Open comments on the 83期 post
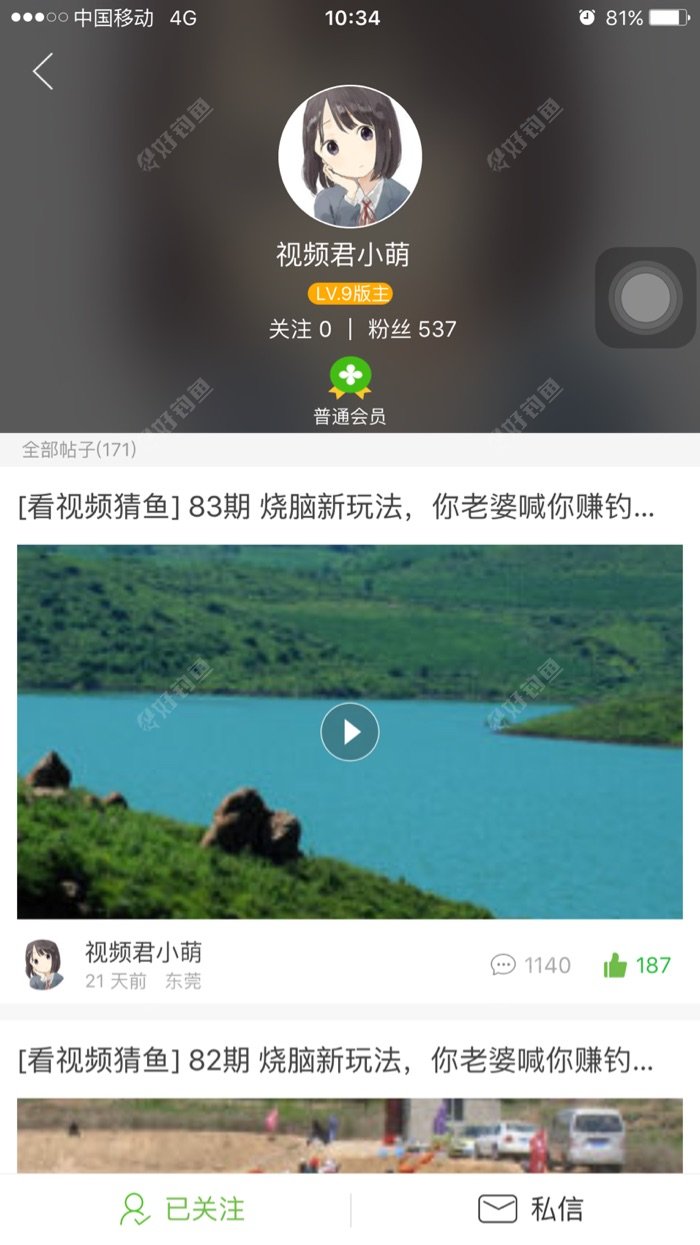This screenshot has height=1245, width=700. pos(531,965)
